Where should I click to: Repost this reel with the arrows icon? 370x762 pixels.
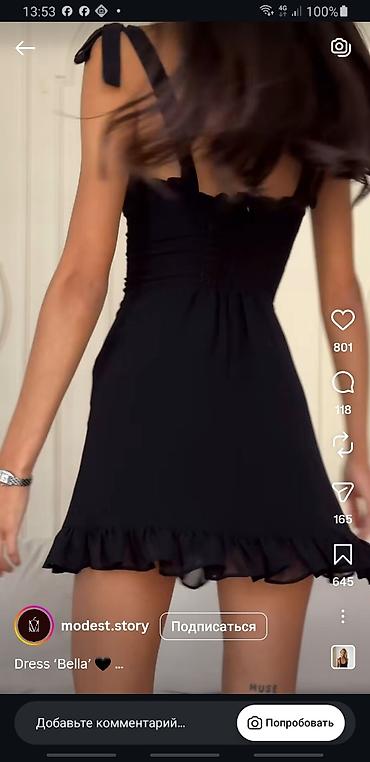[x=343, y=445]
